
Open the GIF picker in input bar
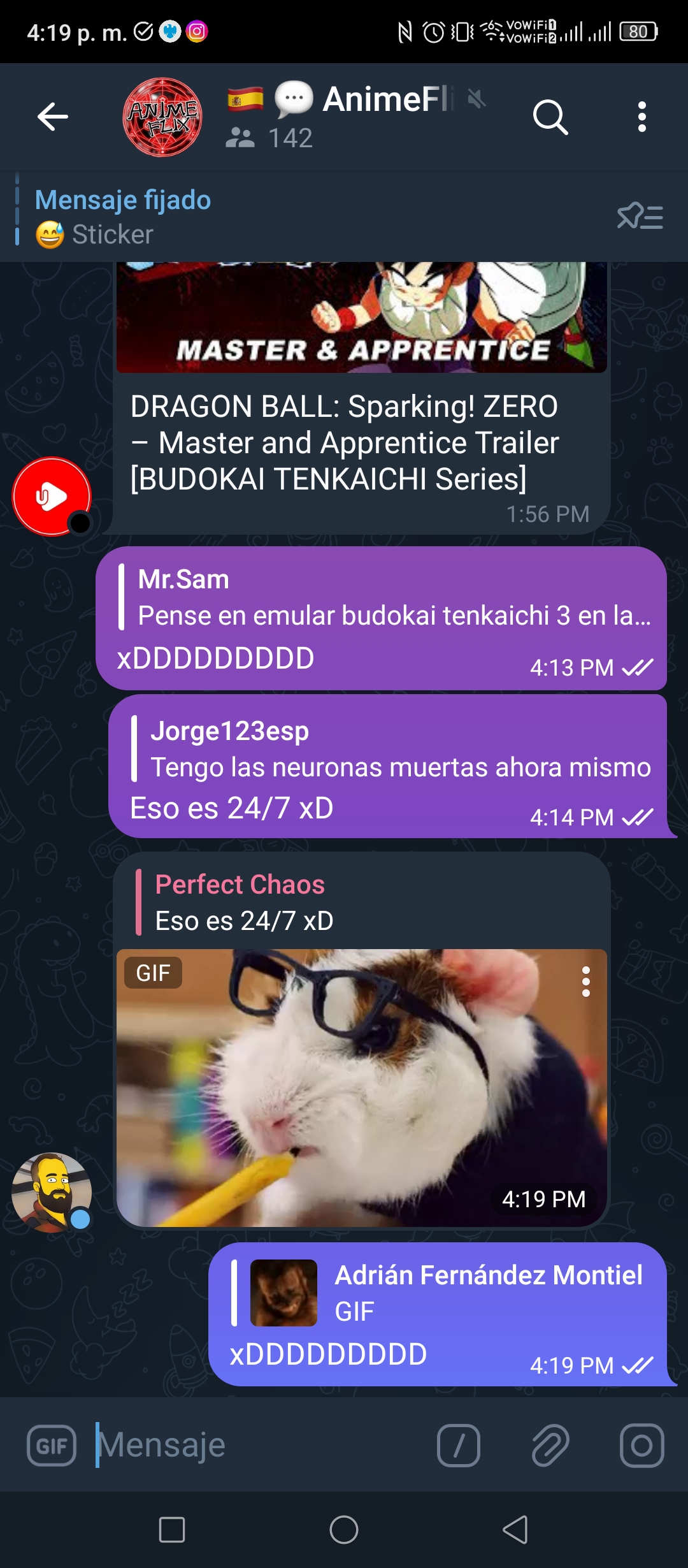click(x=52, y=1446)
